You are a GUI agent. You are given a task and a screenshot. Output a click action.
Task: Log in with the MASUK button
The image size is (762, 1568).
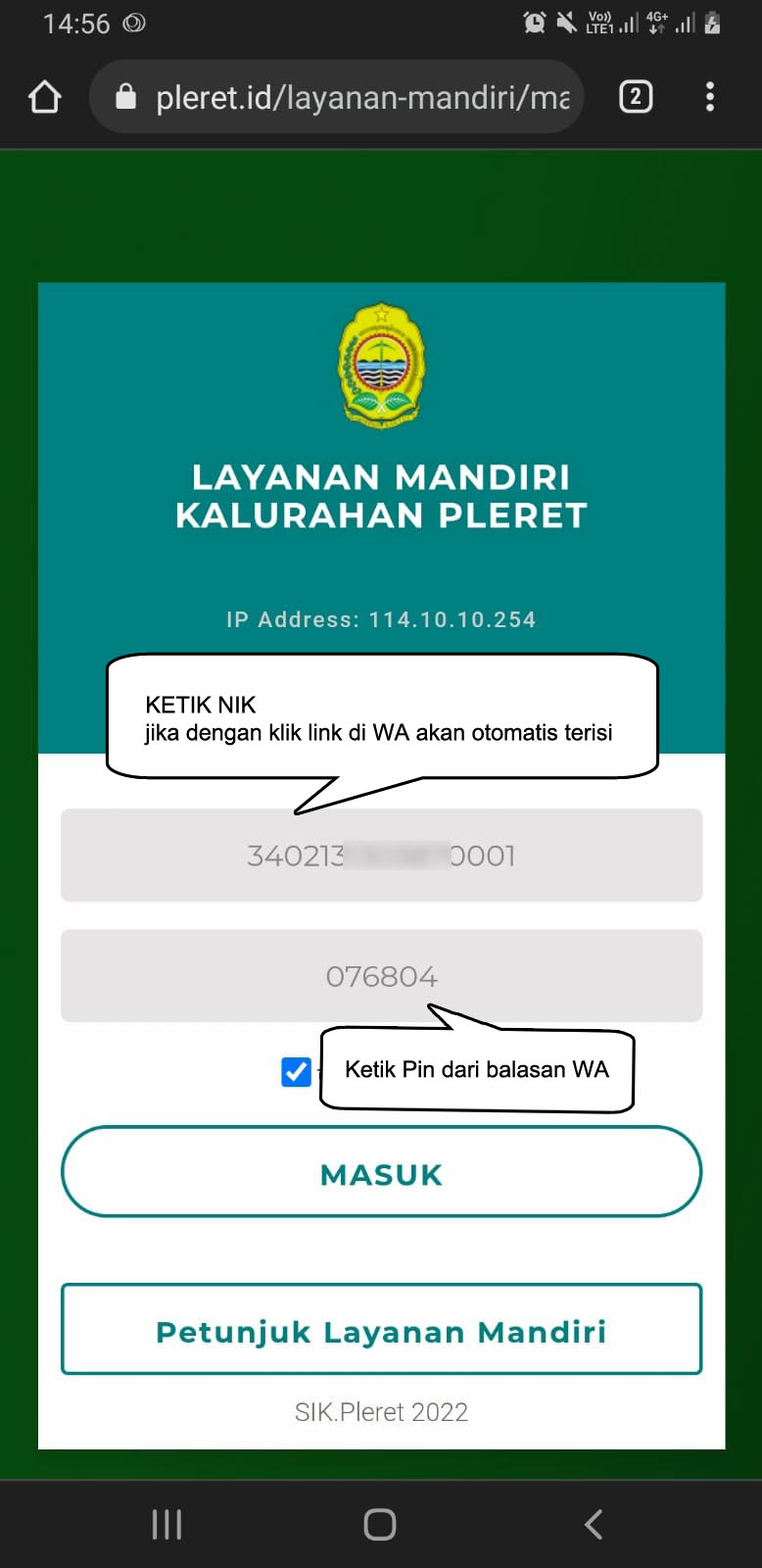coord(381,1173)
